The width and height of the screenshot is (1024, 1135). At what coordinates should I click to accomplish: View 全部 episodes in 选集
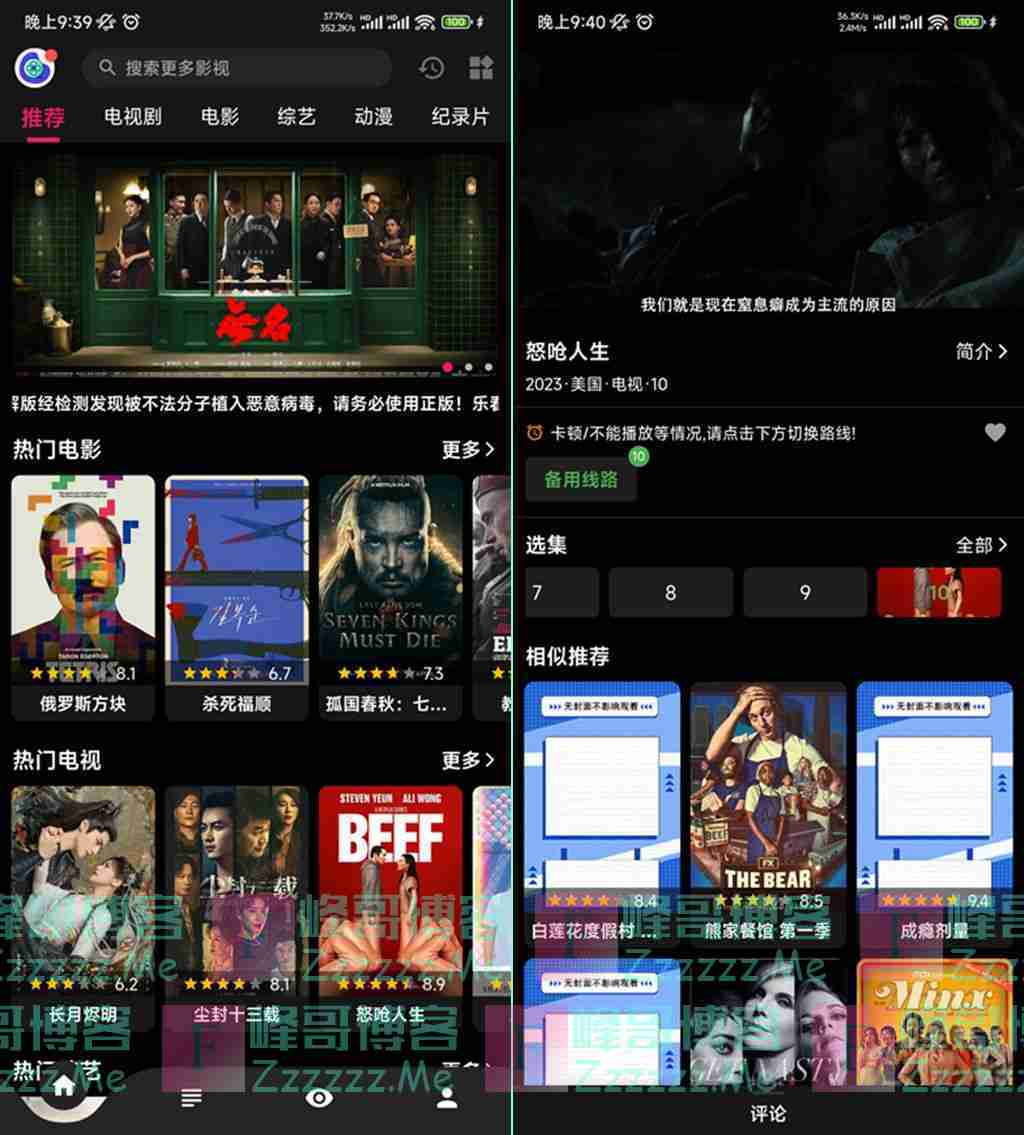coord(980,545)
